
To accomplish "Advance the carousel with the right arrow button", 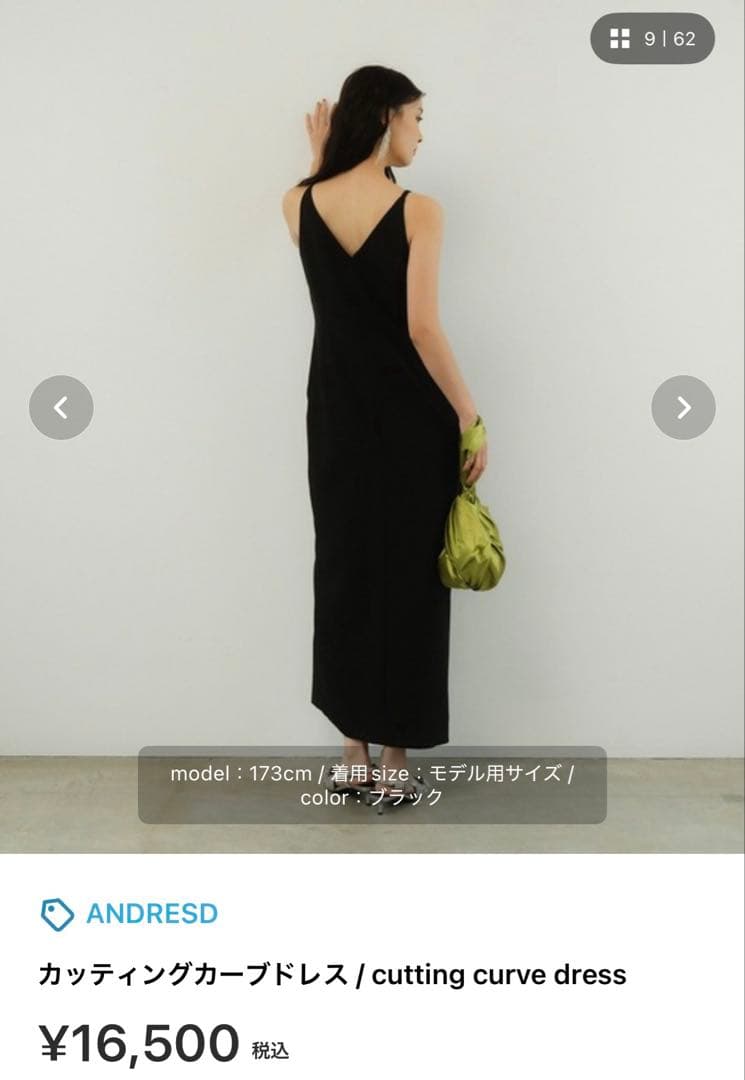I will 683,406.
